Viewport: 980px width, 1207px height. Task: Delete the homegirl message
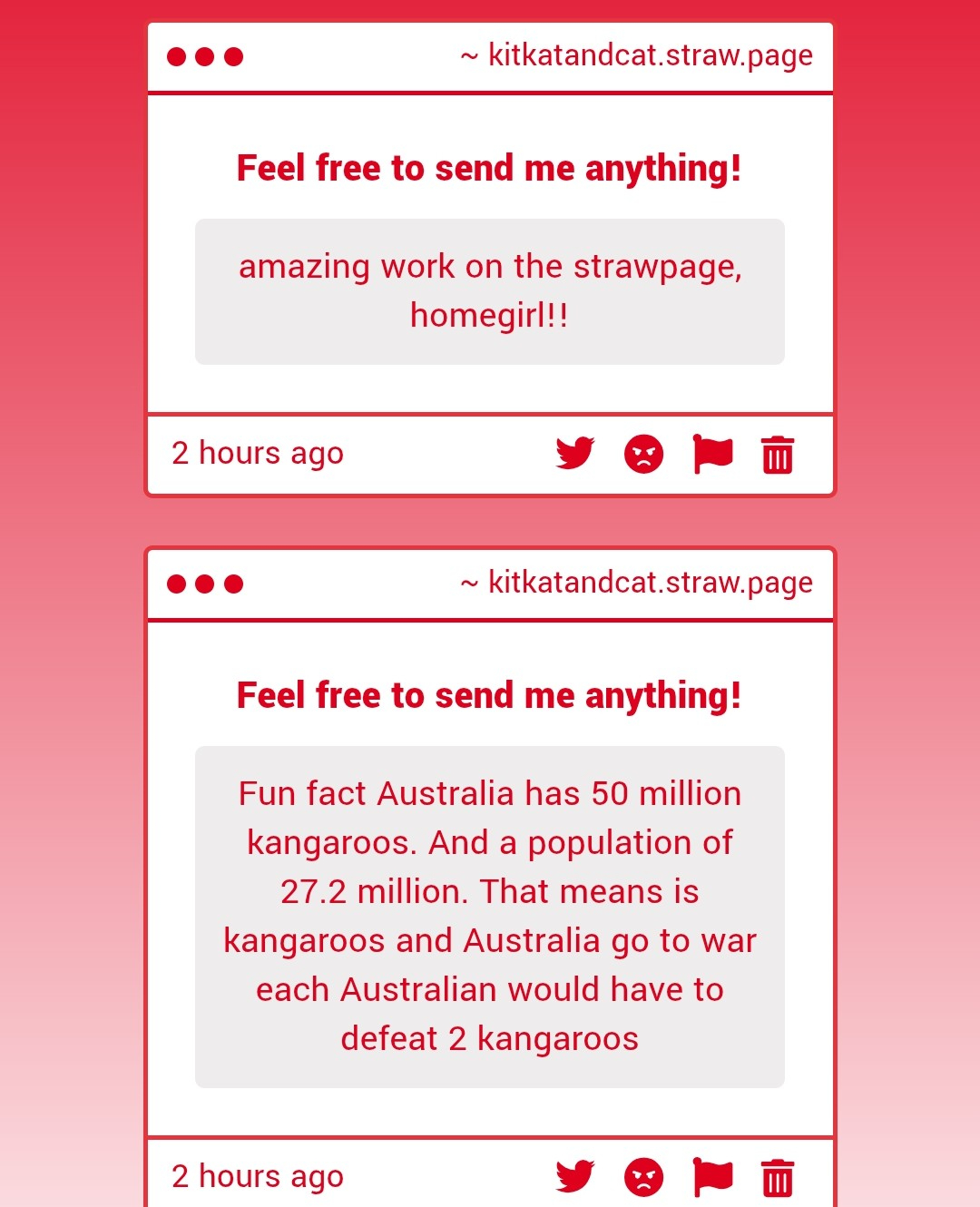(778, 455)
